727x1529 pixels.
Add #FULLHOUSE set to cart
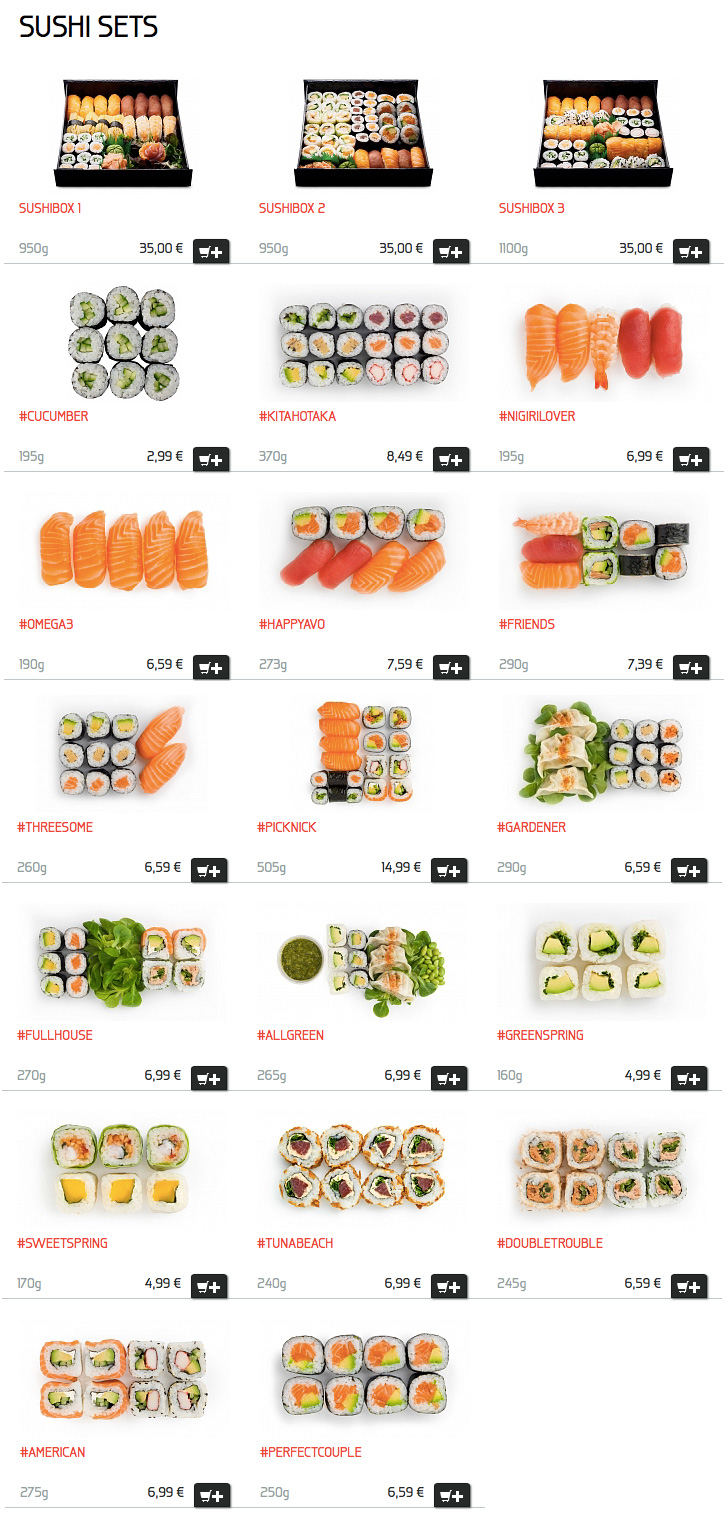209,1079
